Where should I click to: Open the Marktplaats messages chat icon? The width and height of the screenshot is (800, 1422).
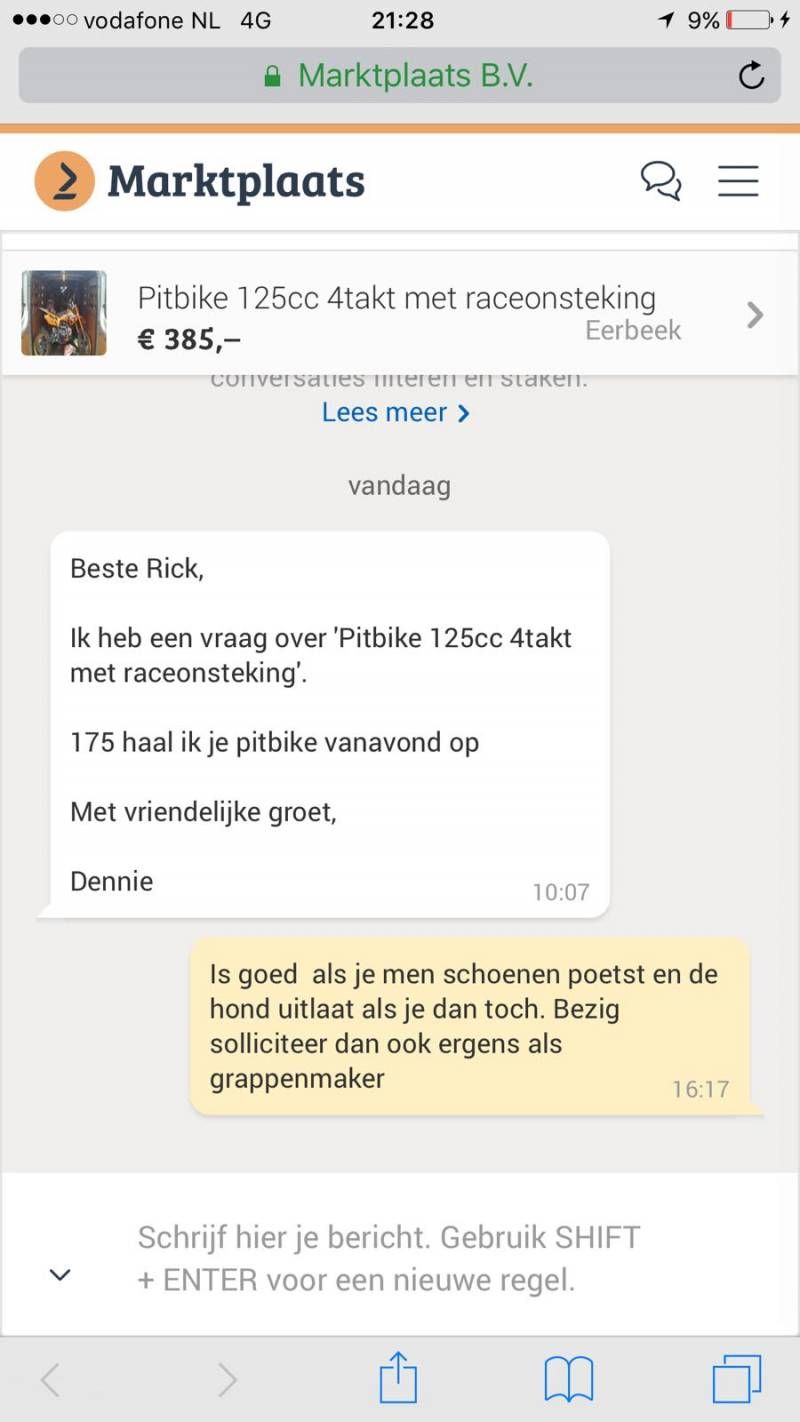661,181
